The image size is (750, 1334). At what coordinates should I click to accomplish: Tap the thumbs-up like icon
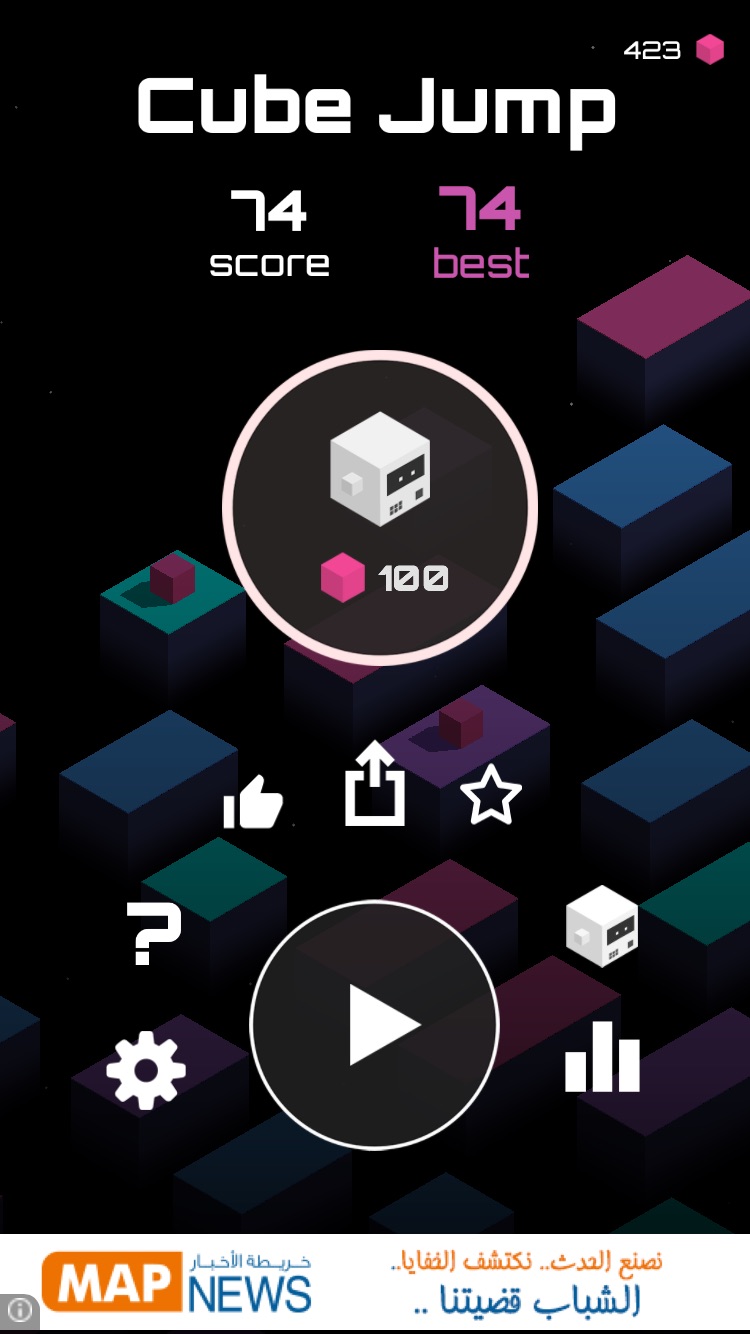pyautogui.click(x=253, y=801)
